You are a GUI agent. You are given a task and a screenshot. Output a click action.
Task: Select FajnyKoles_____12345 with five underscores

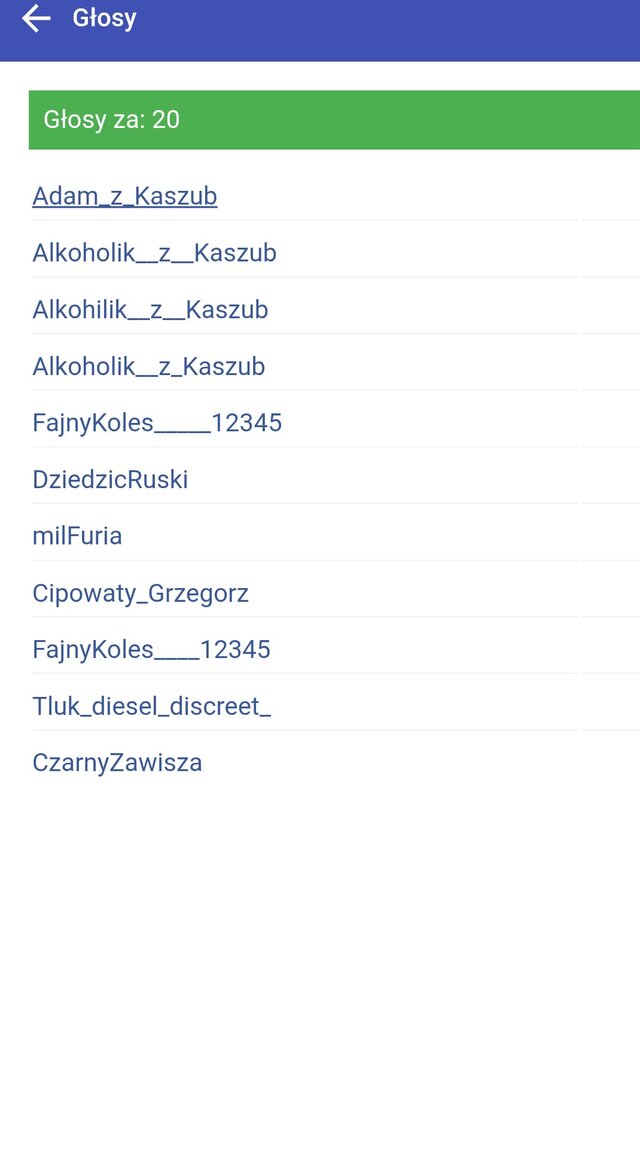[x=157, y=422]
